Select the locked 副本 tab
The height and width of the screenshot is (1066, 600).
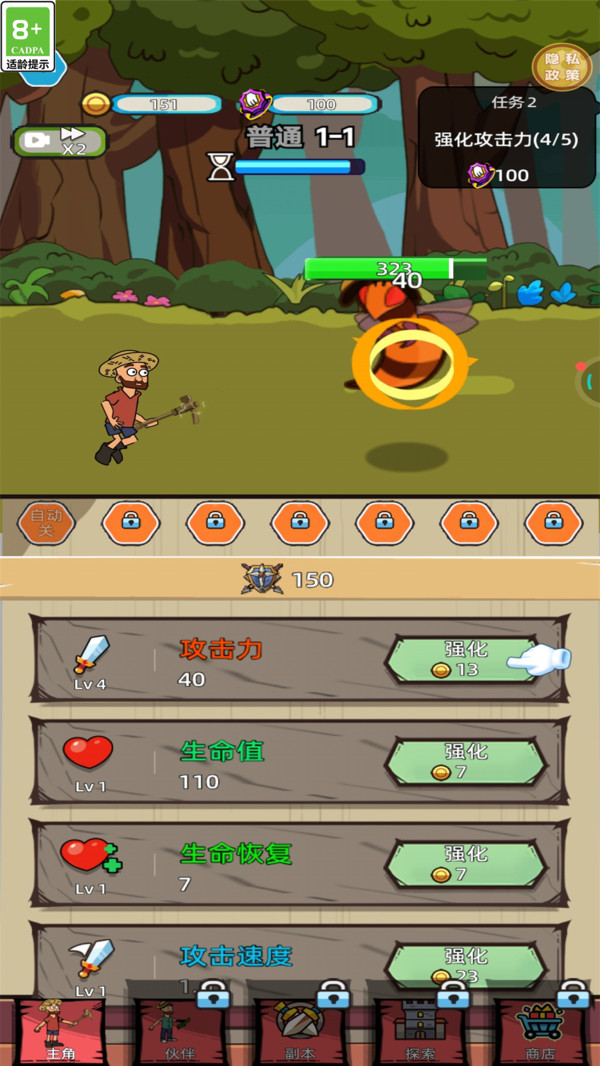tap(300, 1030)
